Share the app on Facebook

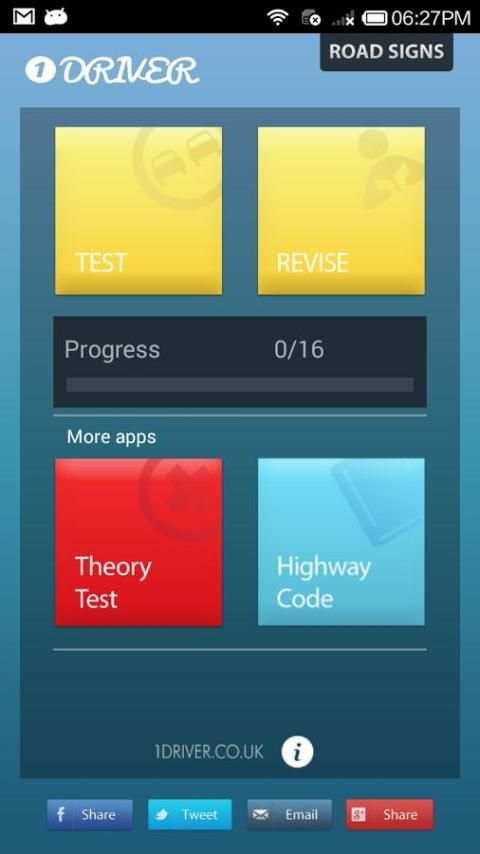90,814
